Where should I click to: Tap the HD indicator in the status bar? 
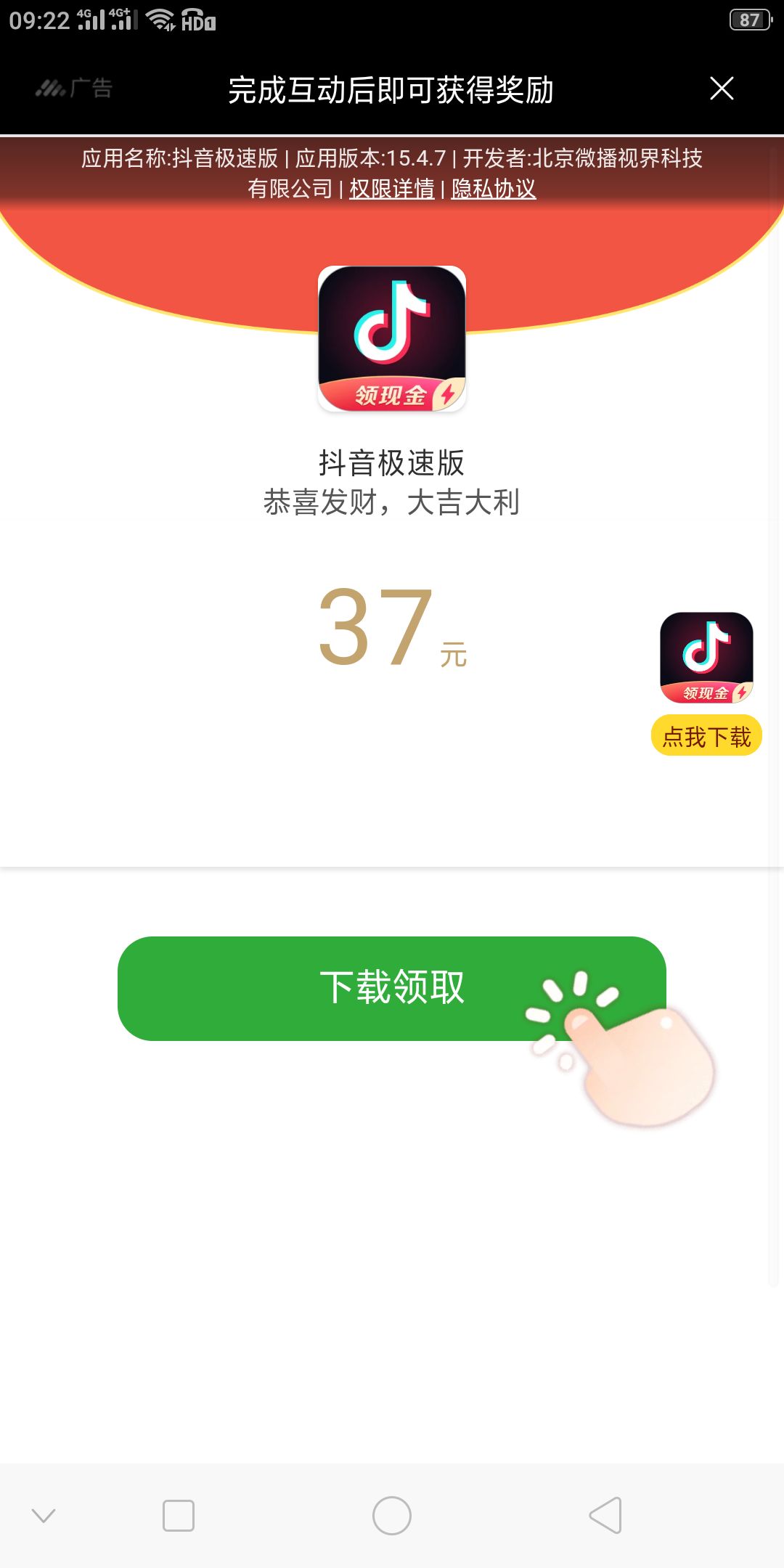[x=197, y=20]
